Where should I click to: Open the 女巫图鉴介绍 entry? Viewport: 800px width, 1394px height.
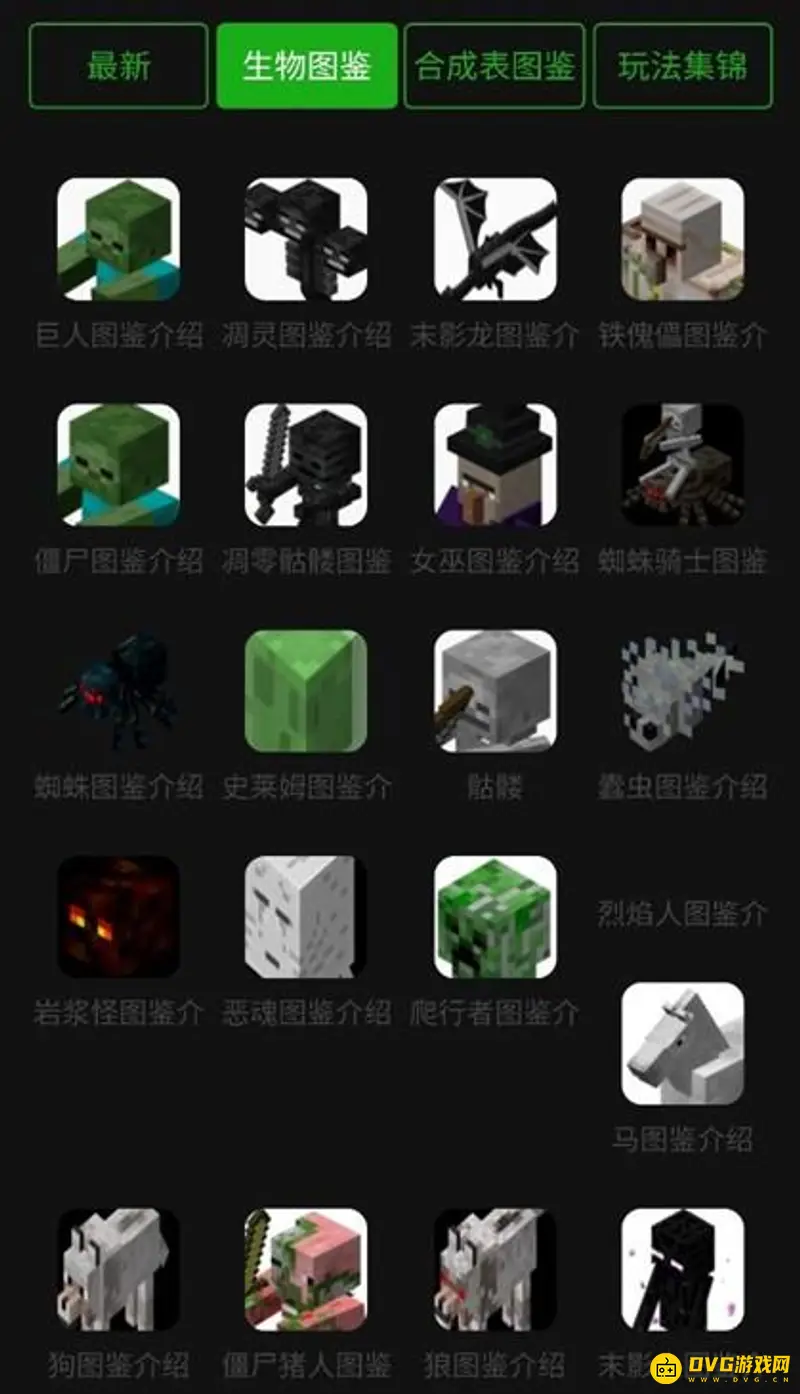(x=495, y=465)
